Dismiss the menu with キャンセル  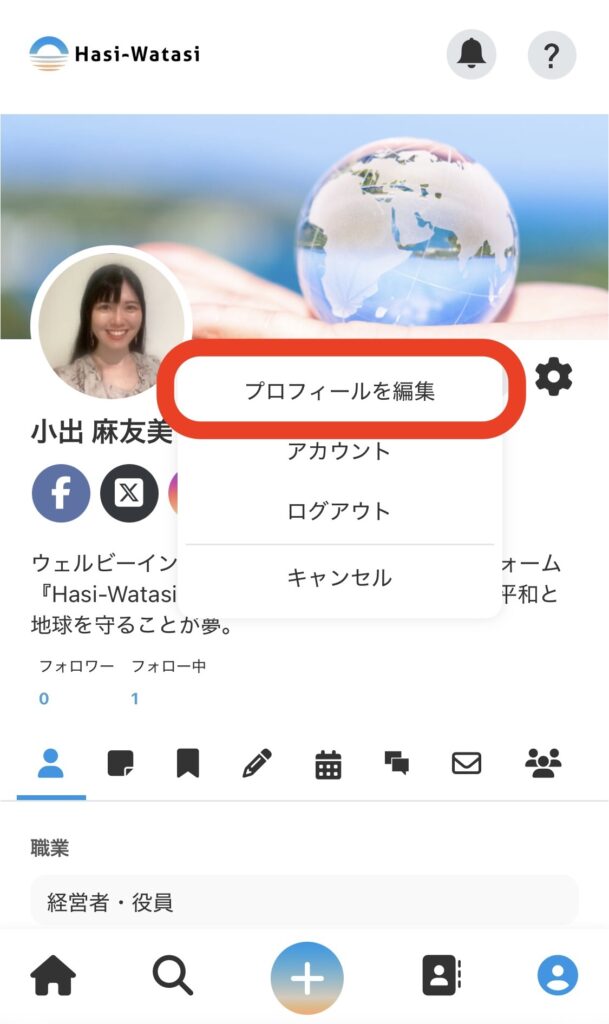click(339, 577)
